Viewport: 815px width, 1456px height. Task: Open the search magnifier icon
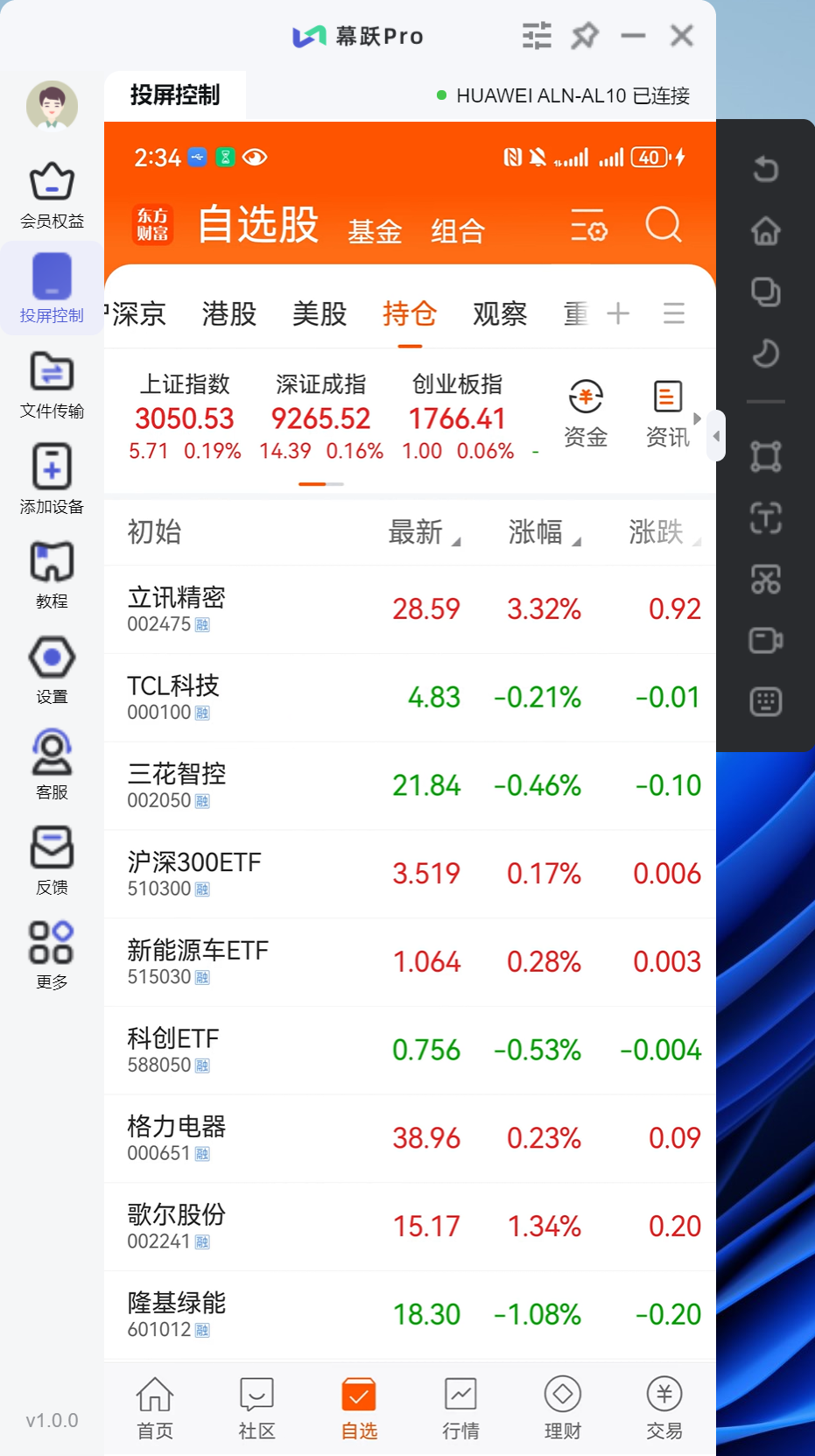(664, 225)
